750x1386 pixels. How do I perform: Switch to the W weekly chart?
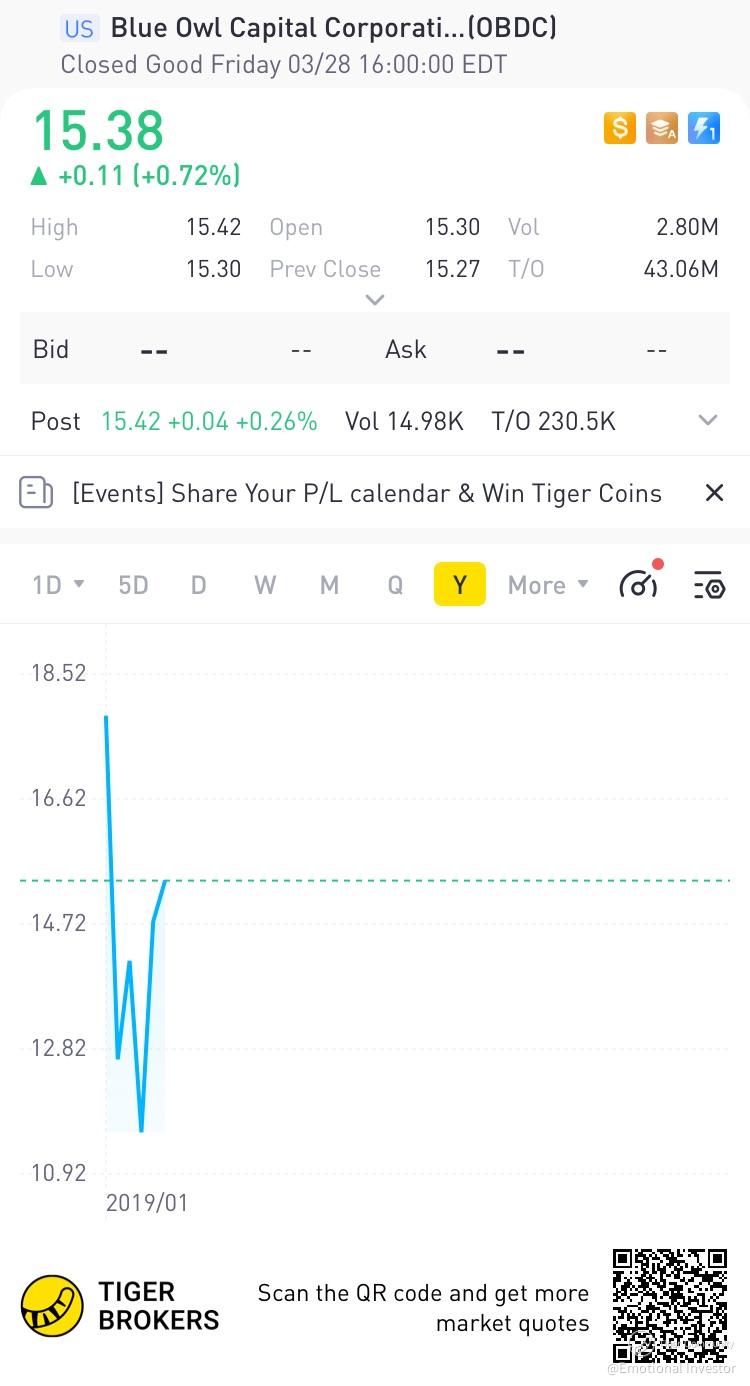click(x=265, y=585)
